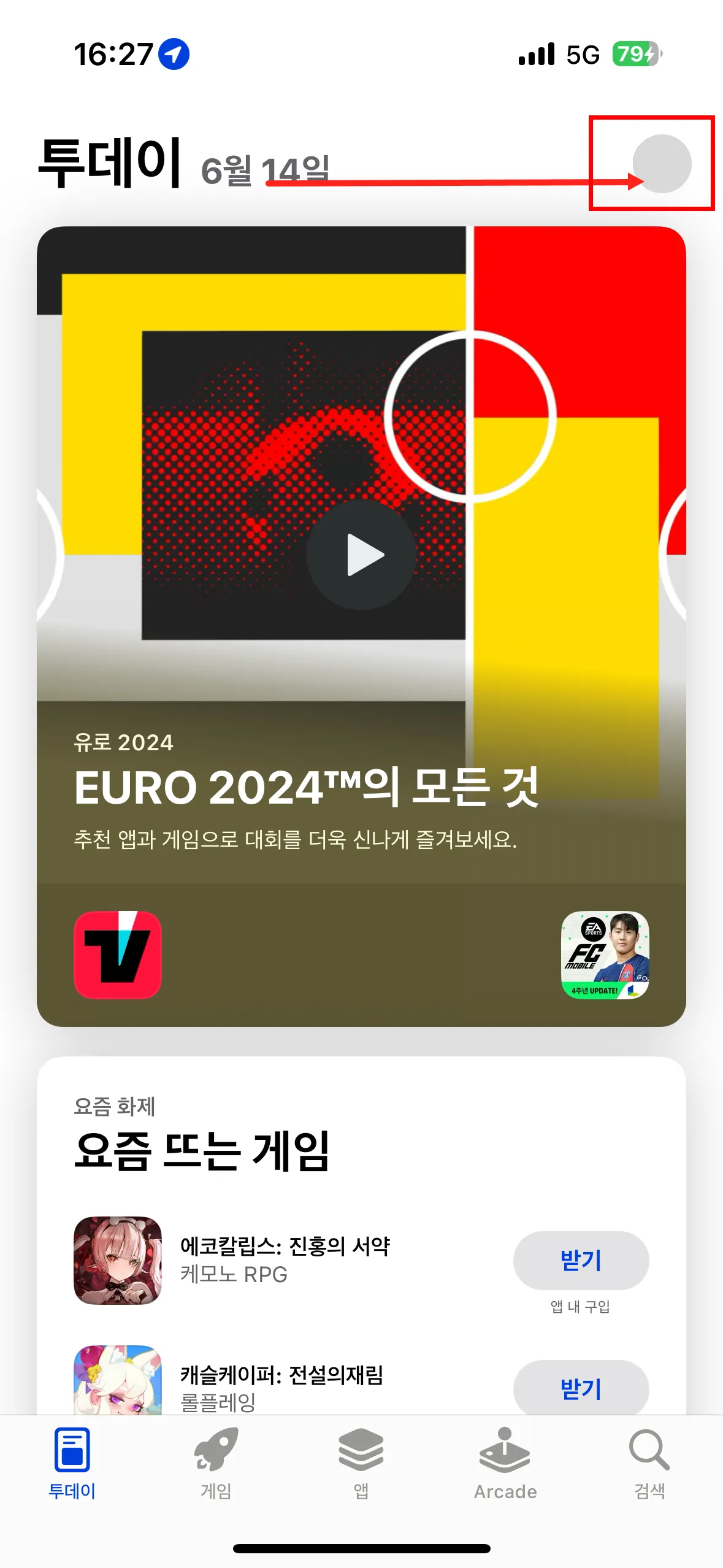Open the red TV app icon
This screenshot has height=1568, width=723.
[118, 955]
